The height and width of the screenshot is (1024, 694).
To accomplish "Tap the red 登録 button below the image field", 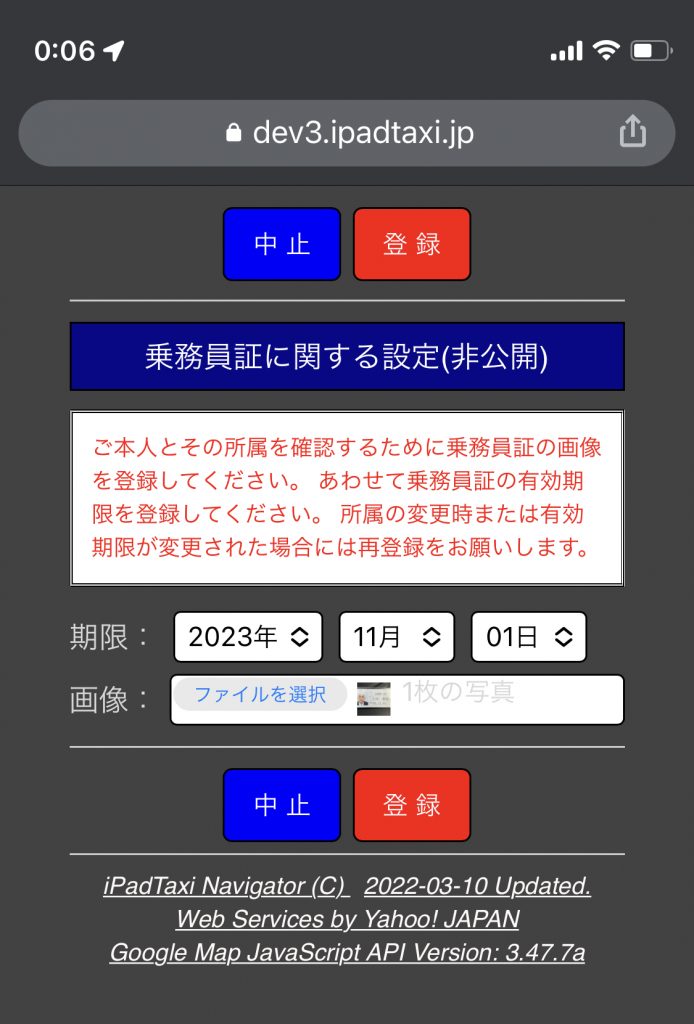I will 411,805.
